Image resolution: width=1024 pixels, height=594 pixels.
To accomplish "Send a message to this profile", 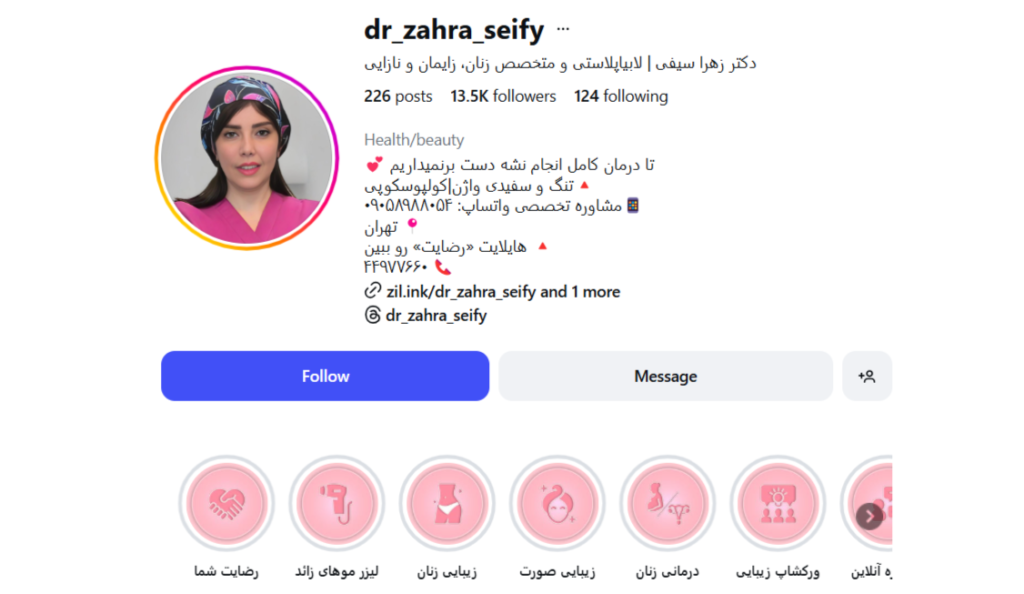I will (x=665, y=376).
